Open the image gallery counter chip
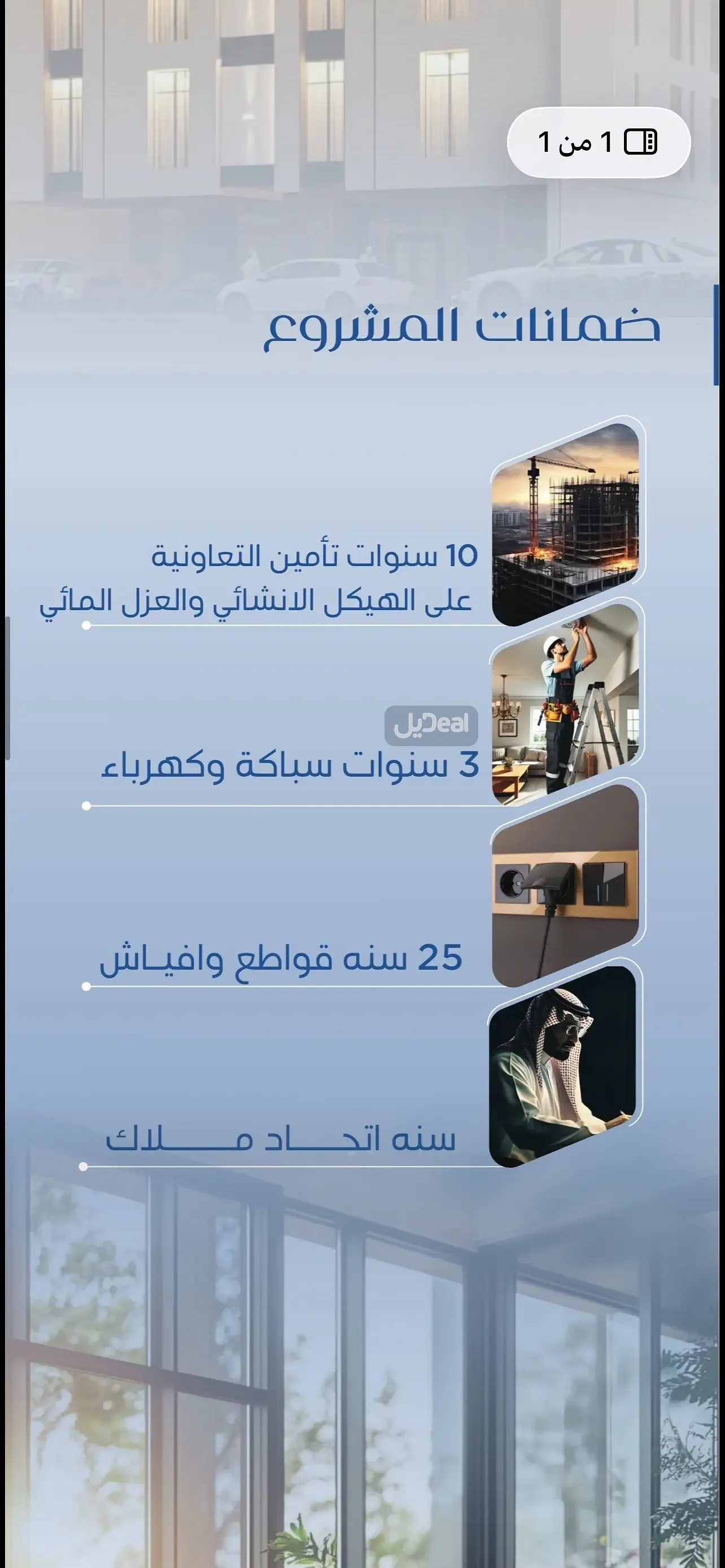Viewport: 725px width, 1568px height. point(599,142)
